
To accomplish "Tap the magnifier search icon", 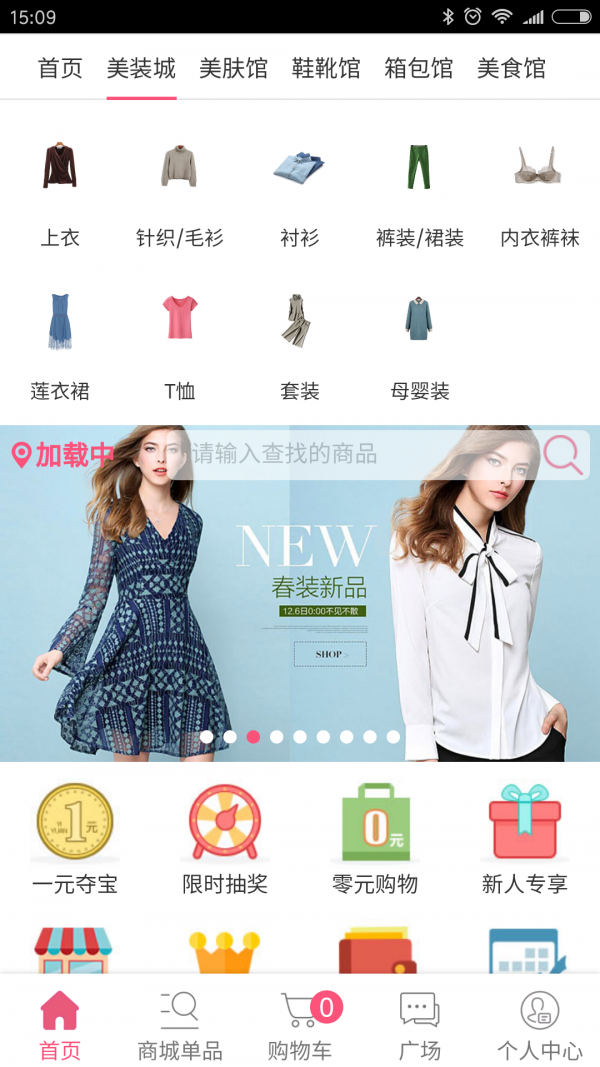I will click(x=563, y=455).
